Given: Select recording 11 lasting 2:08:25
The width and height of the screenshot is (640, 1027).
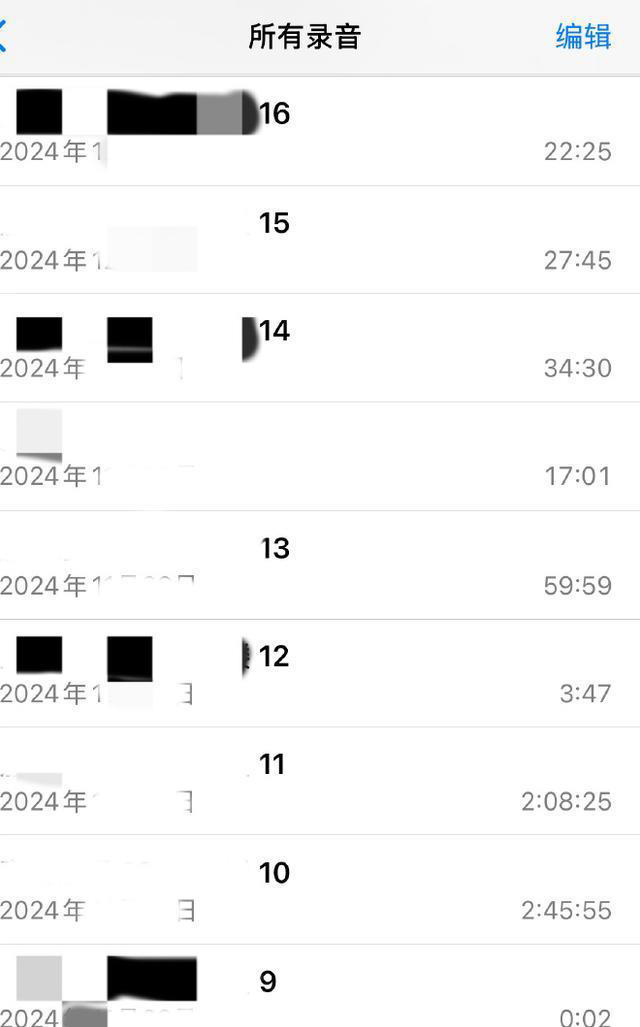Looking at the screenshot, I should pos(320,781).
